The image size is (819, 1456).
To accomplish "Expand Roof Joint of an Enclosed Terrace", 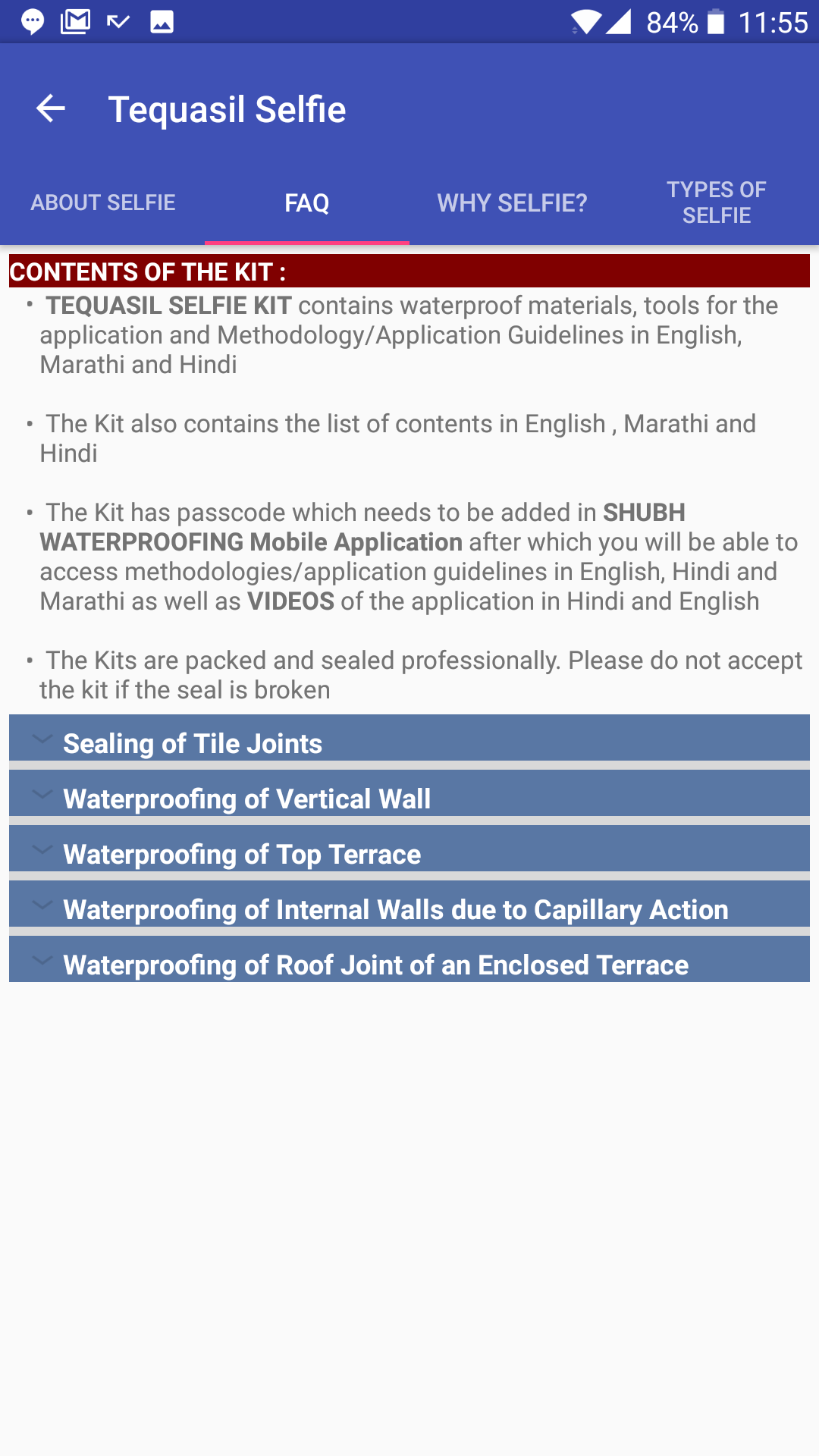I will click(409, 961).
